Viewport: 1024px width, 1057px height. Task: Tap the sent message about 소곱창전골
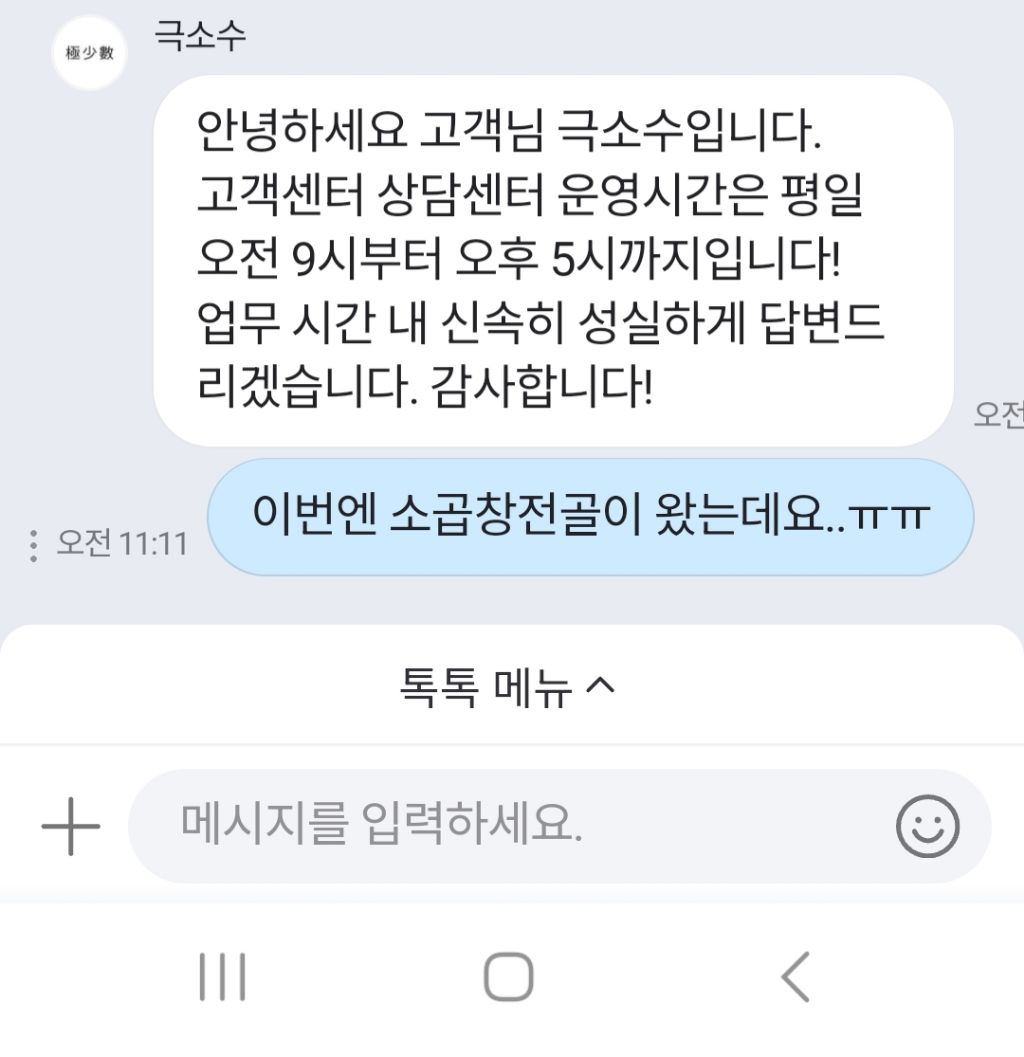tap(590, 517)
